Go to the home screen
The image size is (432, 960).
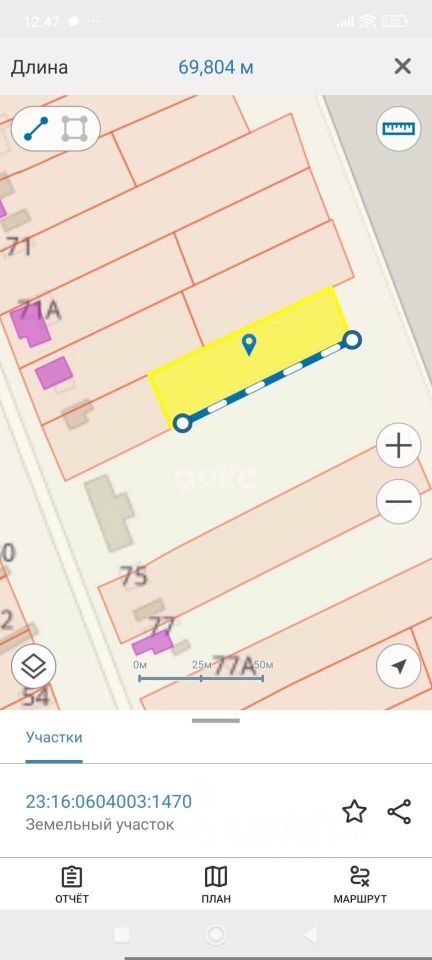tap(216, 934)
